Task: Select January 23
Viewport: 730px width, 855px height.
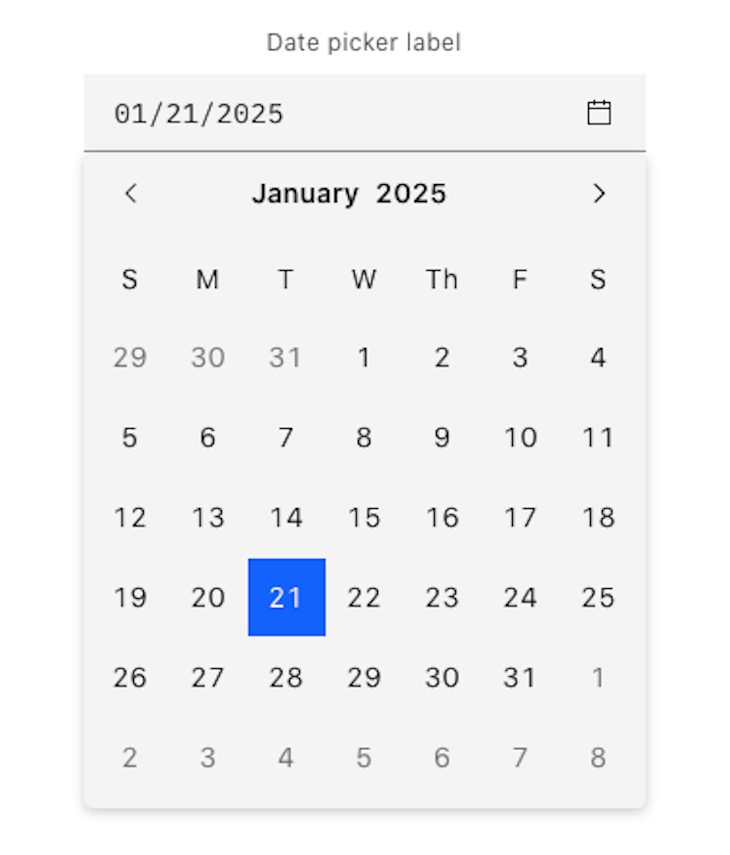Action: click(x=442, y=598)
